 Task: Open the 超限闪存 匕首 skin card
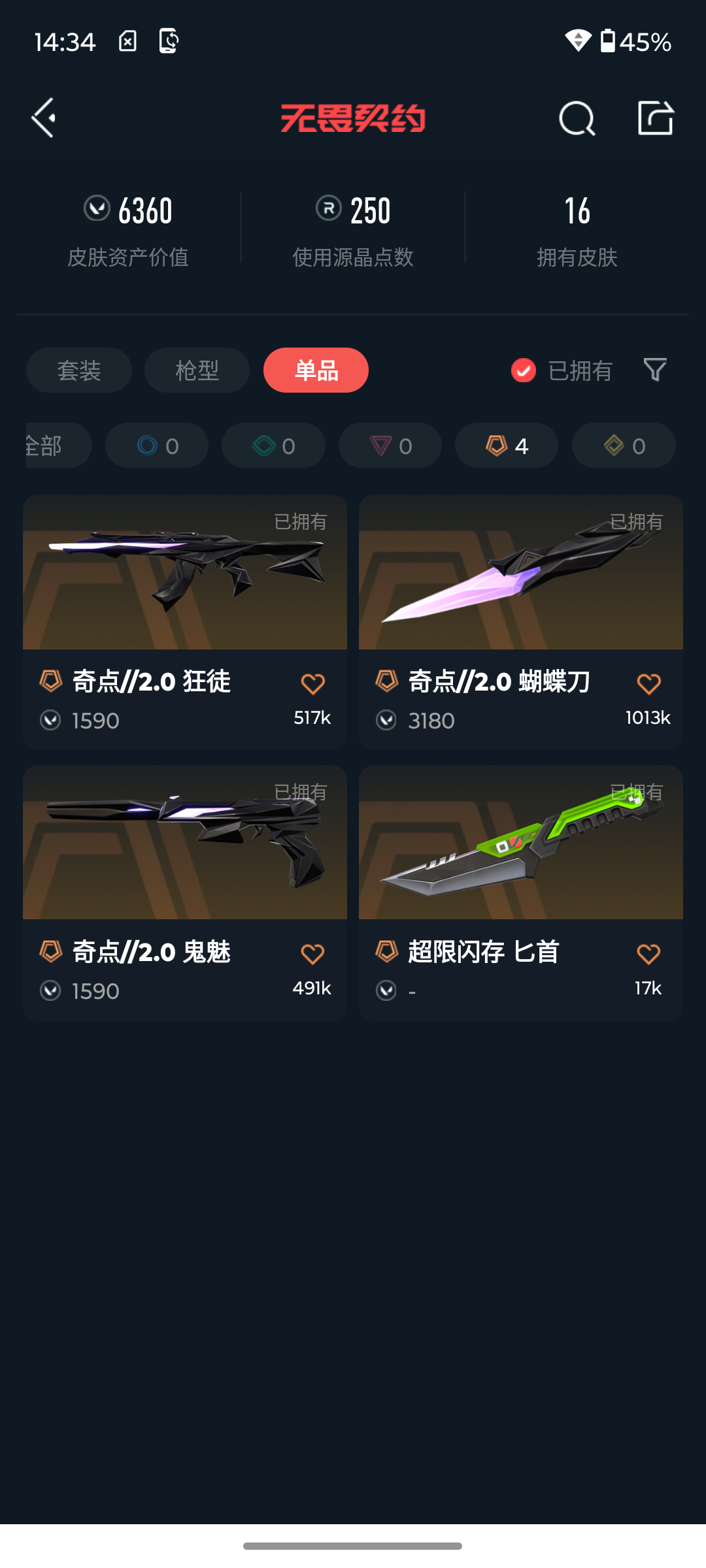click(x=521, y=892)
